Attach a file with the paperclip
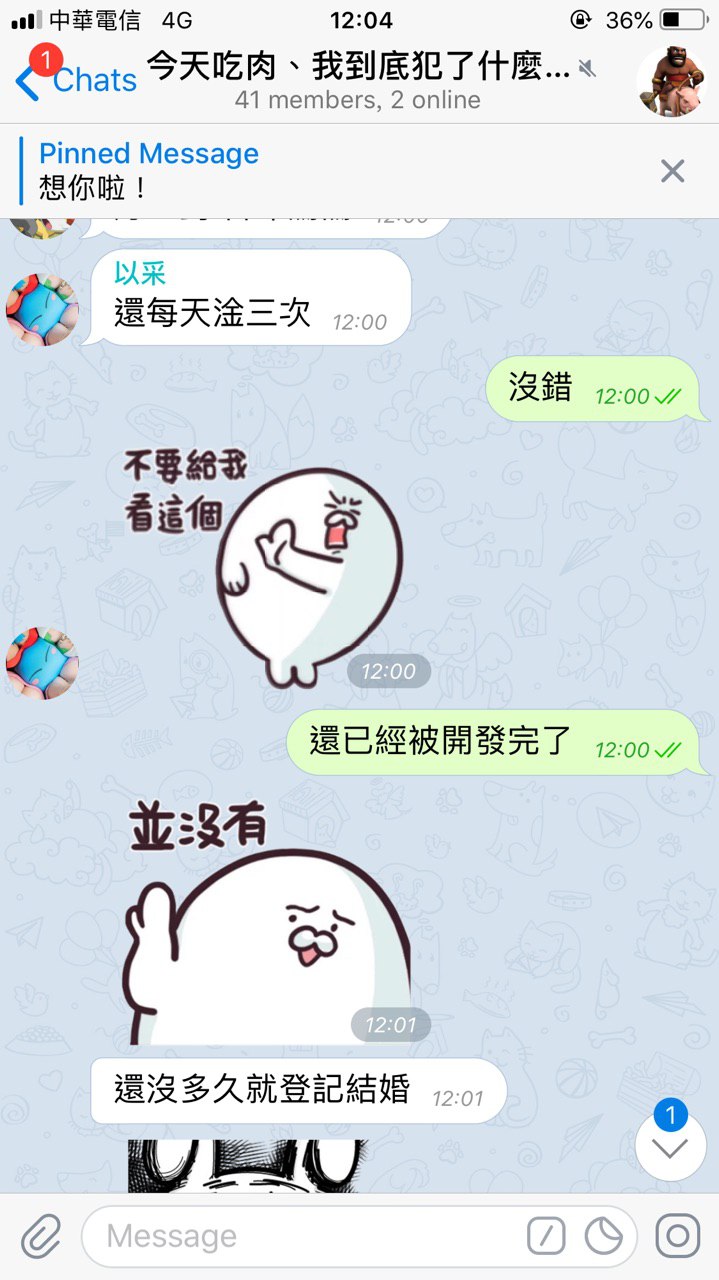The width and height of the screenshot is (719, 1280). [x=42, y=1236]
